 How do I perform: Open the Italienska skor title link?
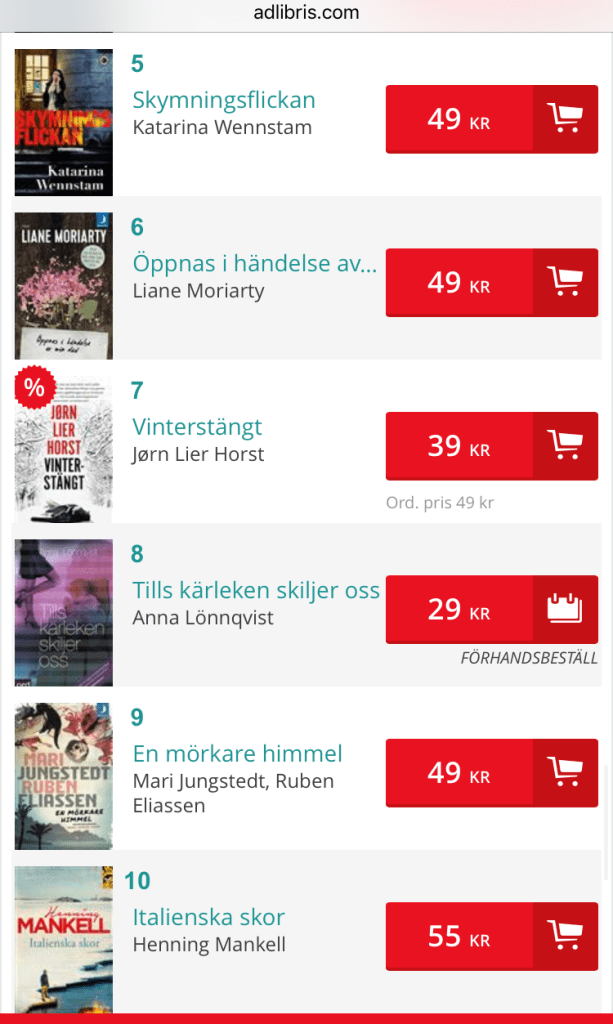tap(208, 917)
